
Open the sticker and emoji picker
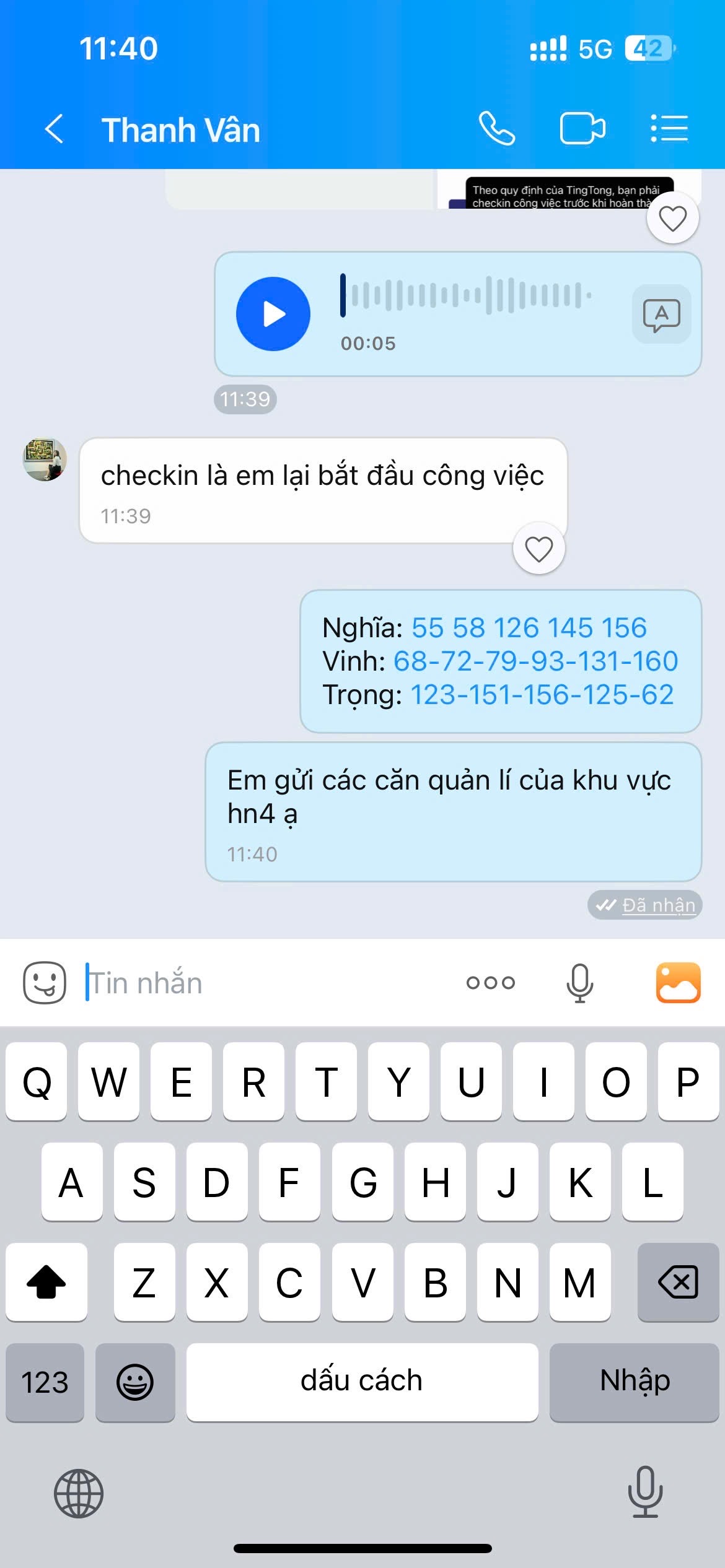click(45, 983)
